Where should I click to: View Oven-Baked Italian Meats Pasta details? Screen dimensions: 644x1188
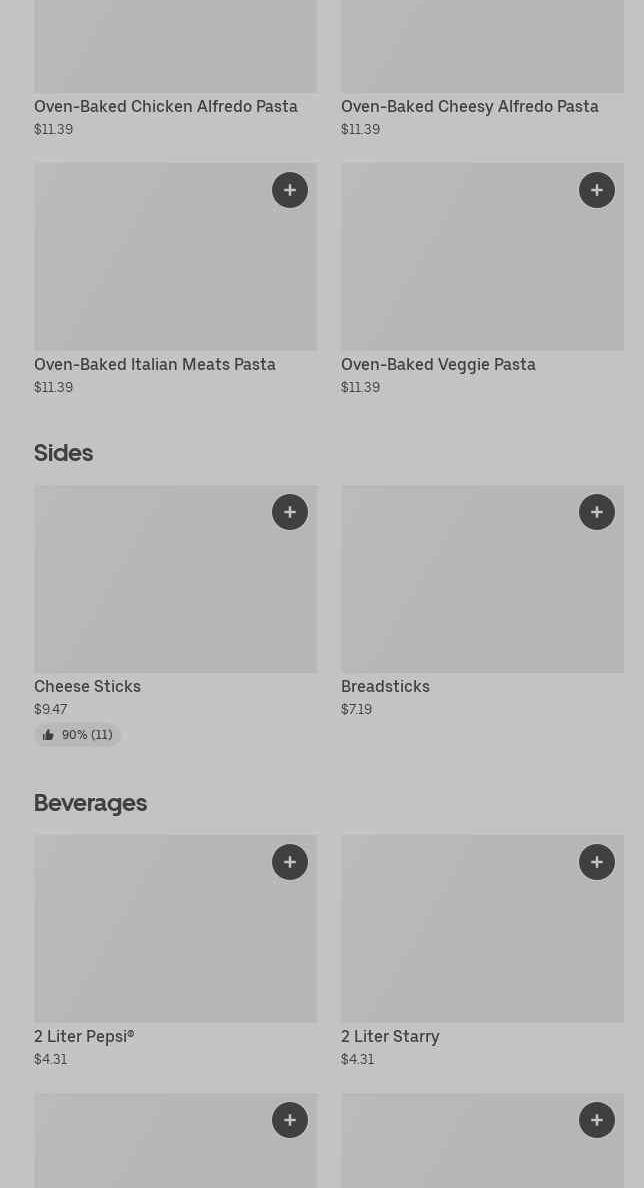pos(155,365)
